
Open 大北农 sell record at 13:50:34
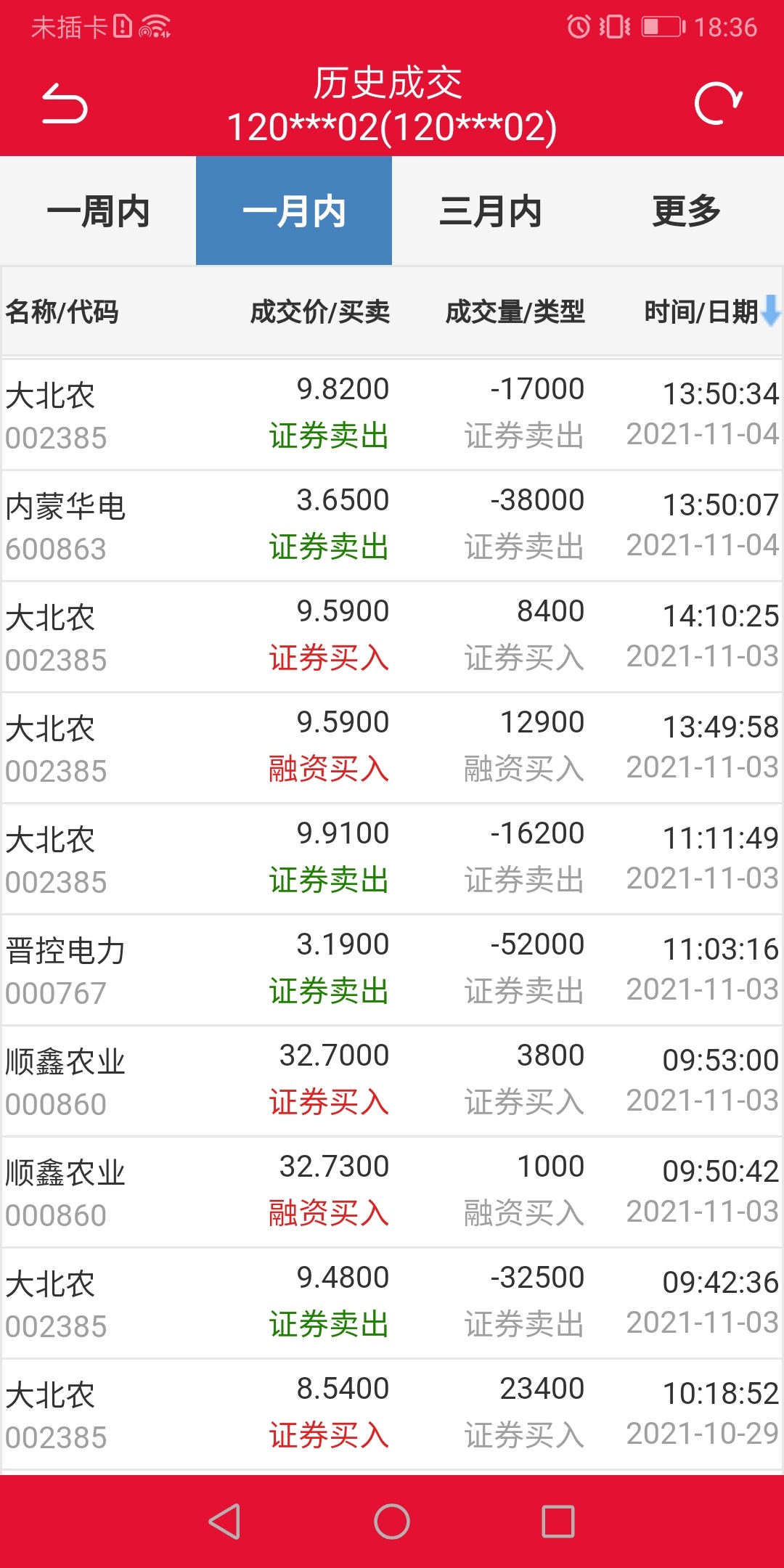click(x=392, y=414)
